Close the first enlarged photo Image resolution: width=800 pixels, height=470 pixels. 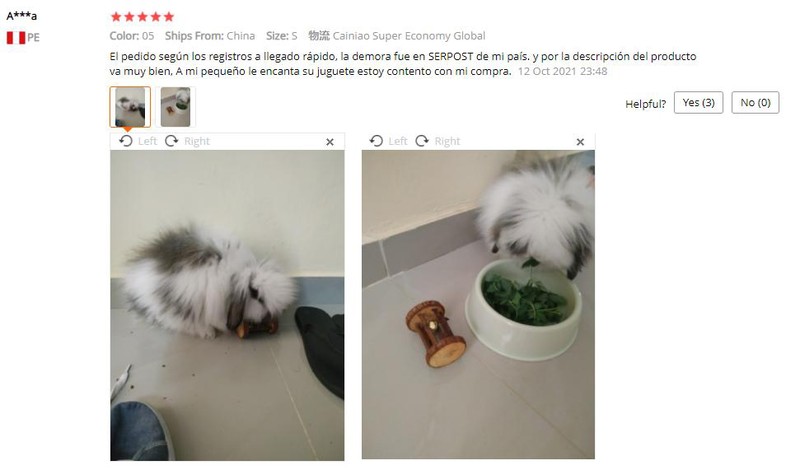tap(330, 142)
